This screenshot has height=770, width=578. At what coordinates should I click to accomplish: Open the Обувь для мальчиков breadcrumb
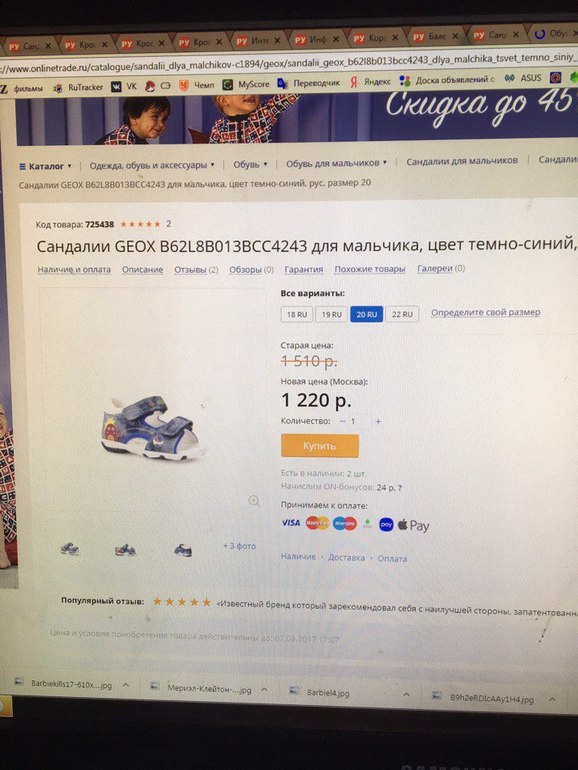(336, 163)
